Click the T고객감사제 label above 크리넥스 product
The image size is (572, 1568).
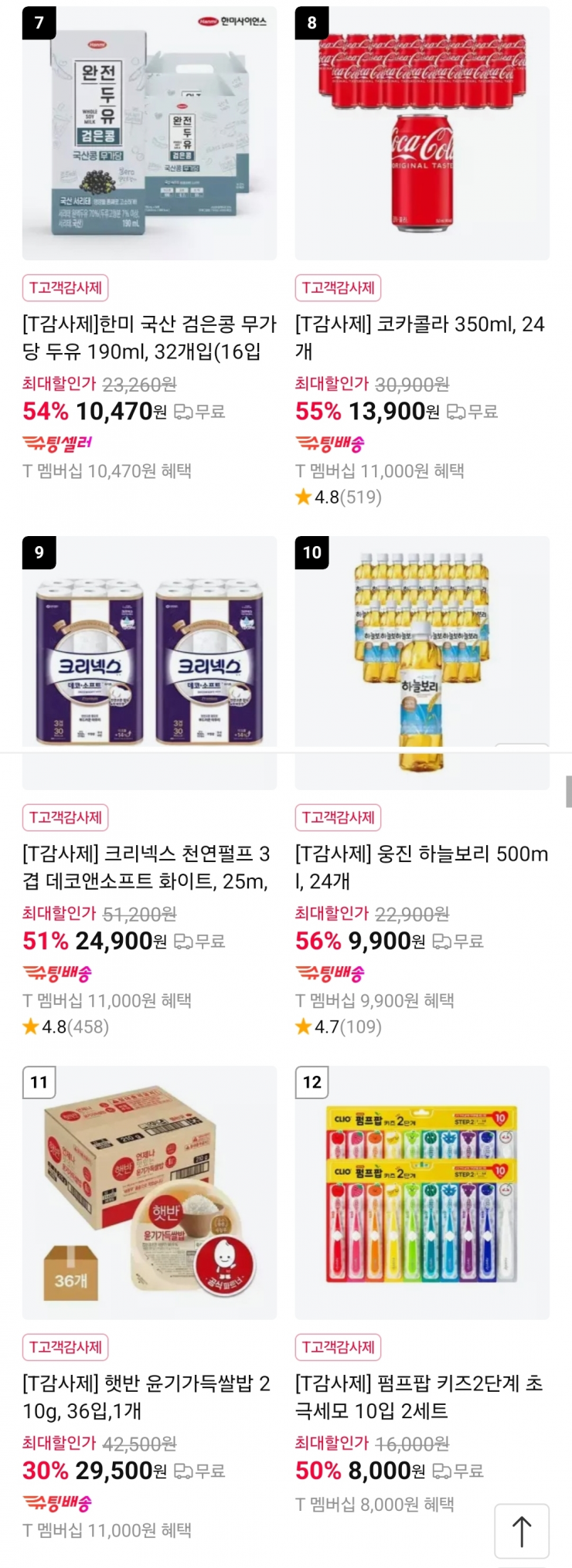(66, 817)
